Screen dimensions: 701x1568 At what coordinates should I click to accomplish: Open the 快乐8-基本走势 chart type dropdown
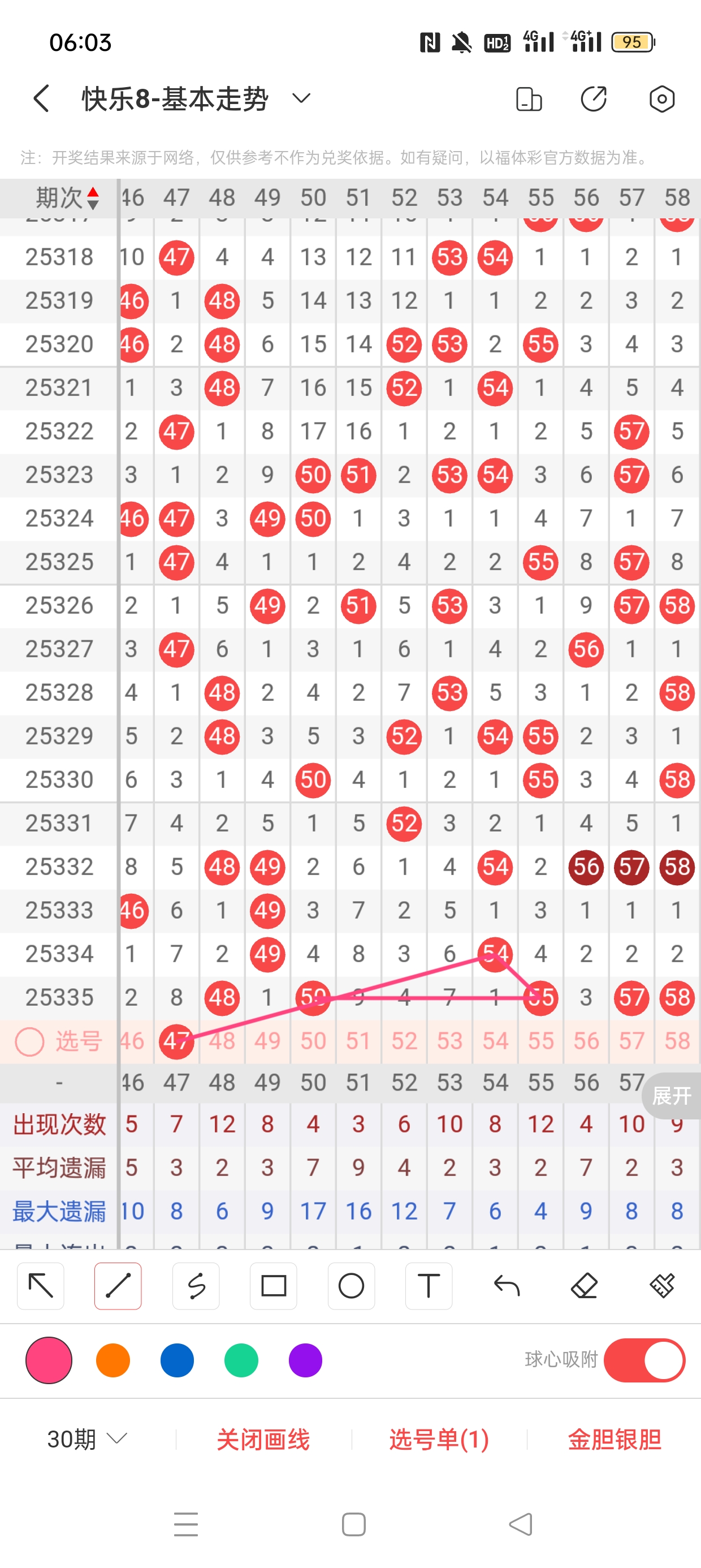301,98
